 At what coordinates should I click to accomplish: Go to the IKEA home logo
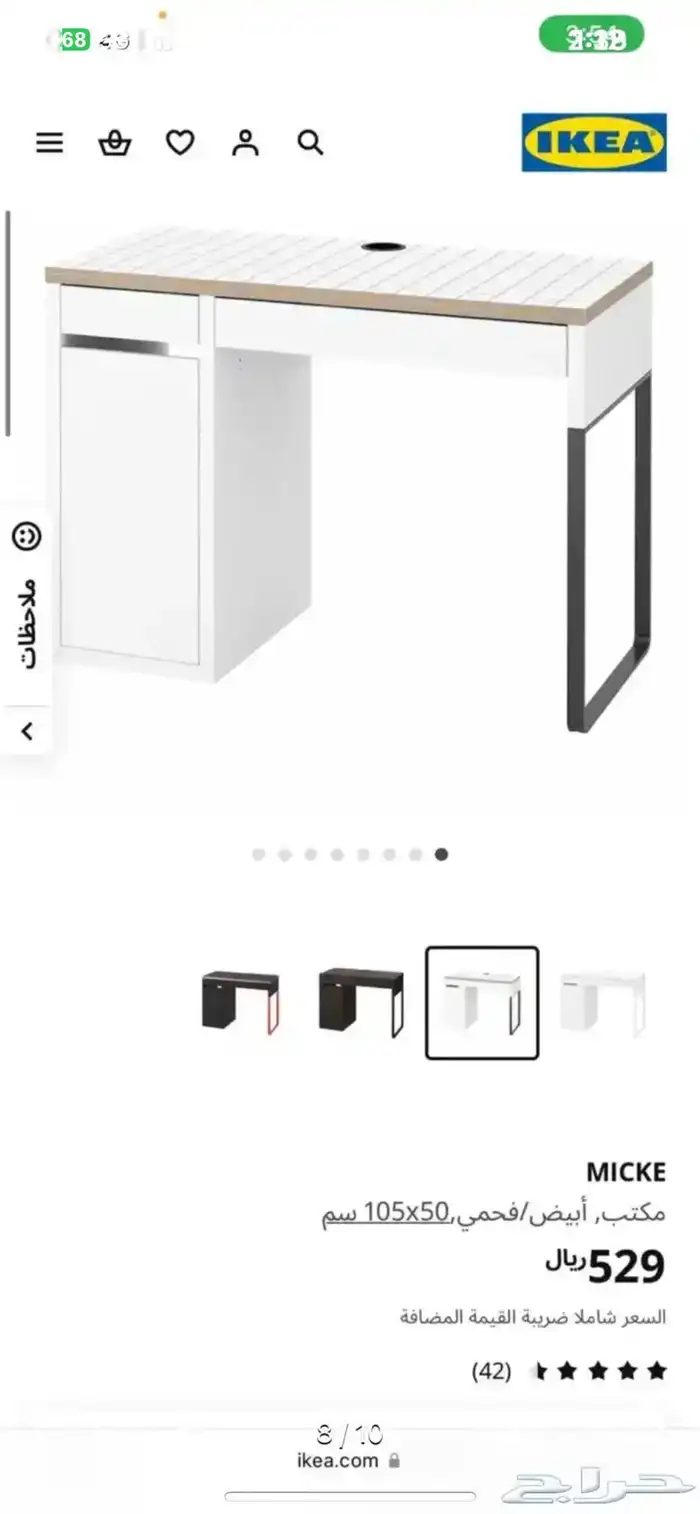[594, 142]
